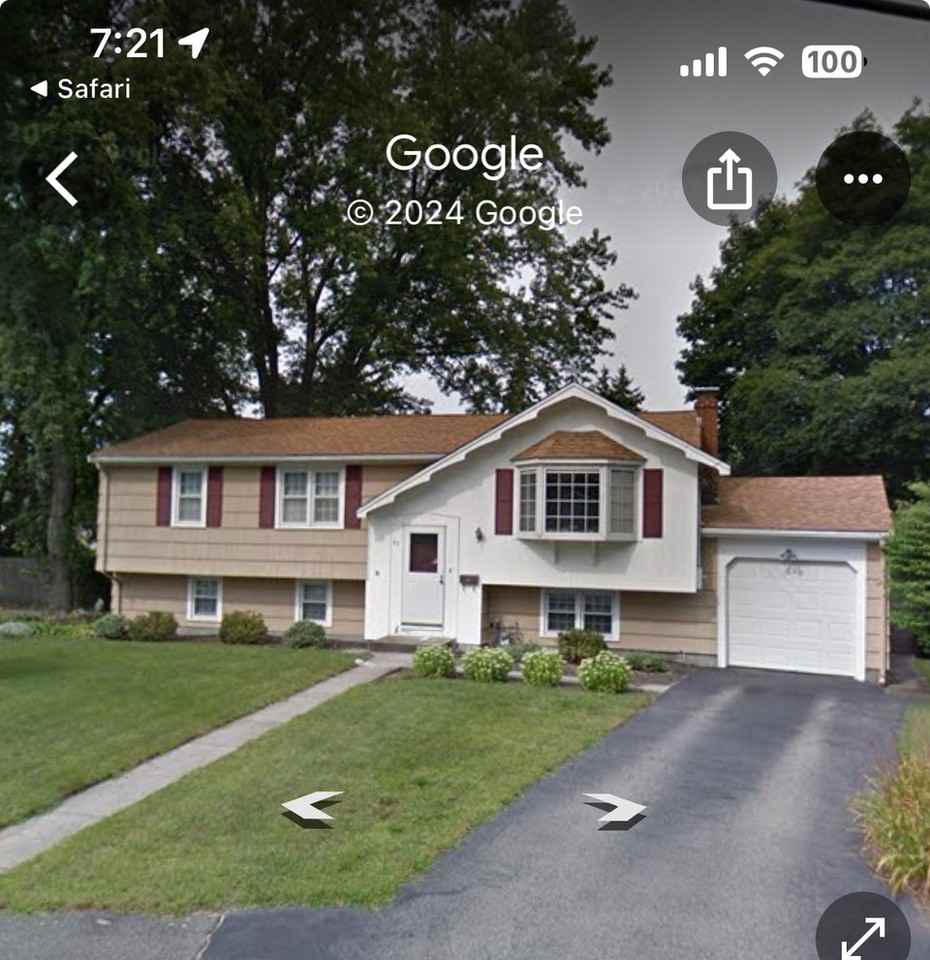
Task: Tap the back chevron arrow
Action: pyautogui.click(x=60, y=177)
